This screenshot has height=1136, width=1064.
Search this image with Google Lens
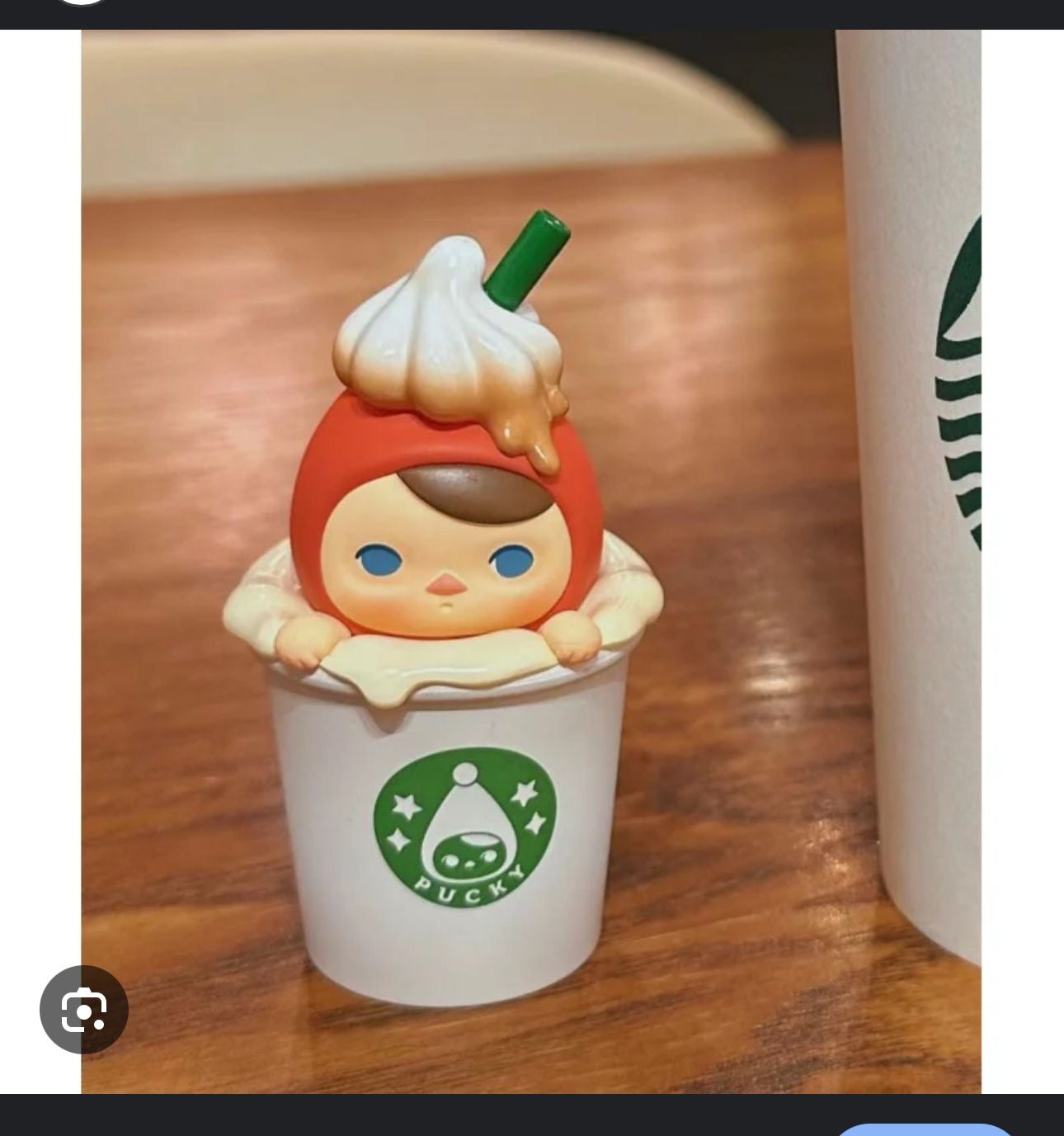pyautogui.click(x=83, y=1009)
